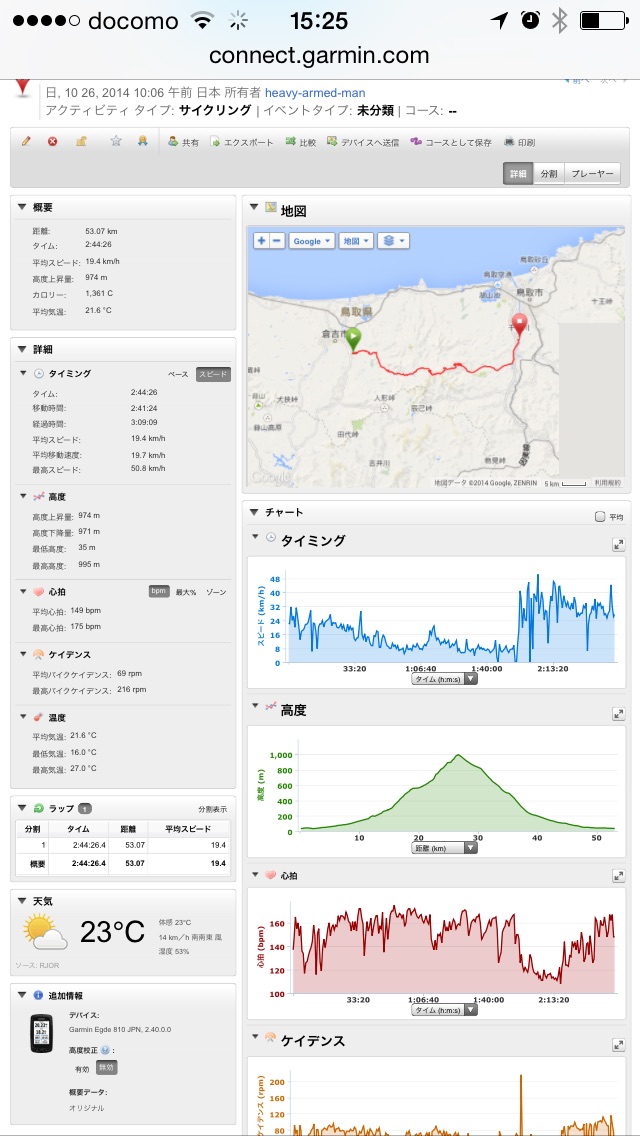The image size is (640, 1136).
Task: Switch timing view to ペース
Action: (178, 374)
